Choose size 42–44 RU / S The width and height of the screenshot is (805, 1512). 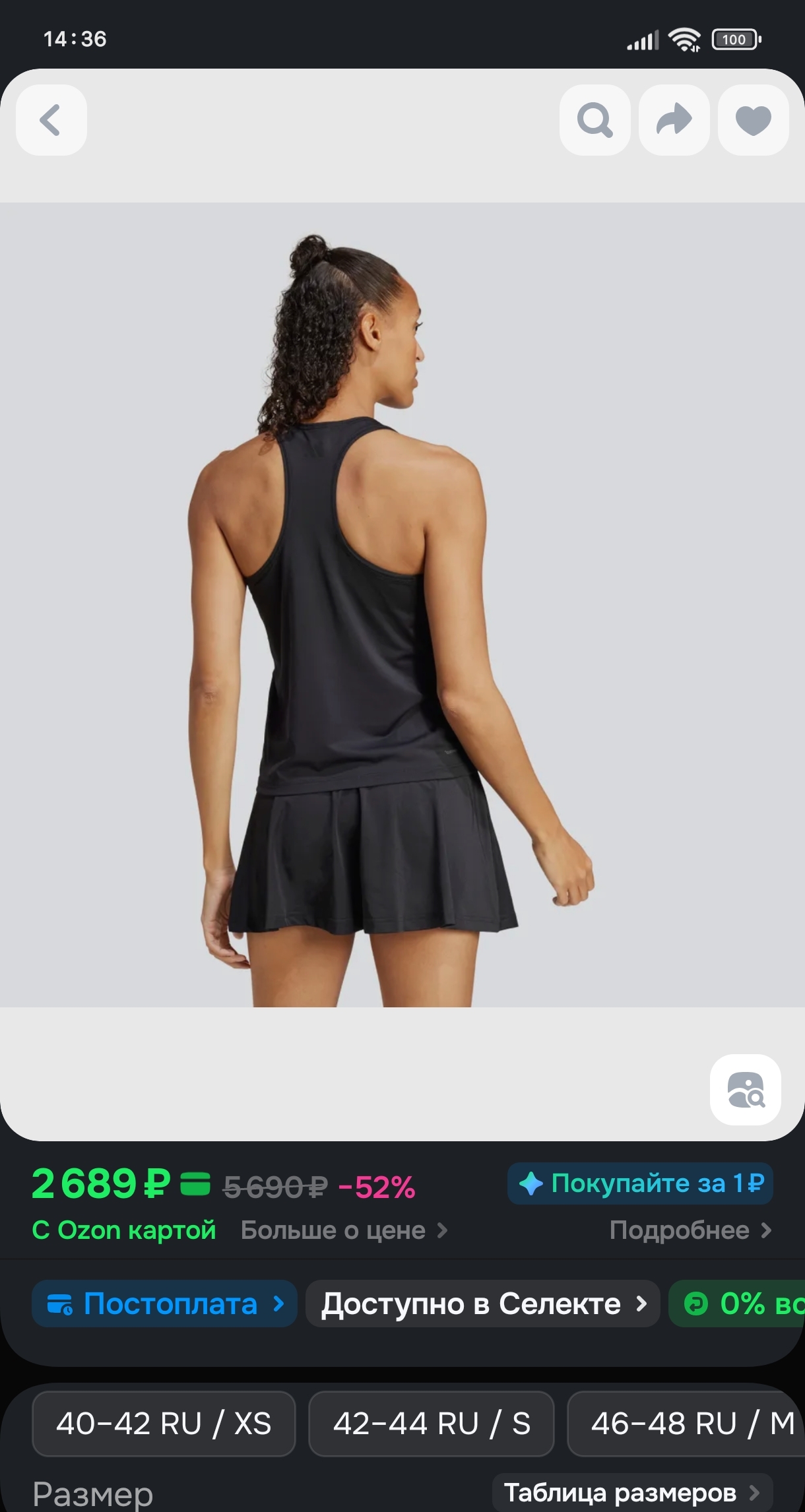(432, 1424)
